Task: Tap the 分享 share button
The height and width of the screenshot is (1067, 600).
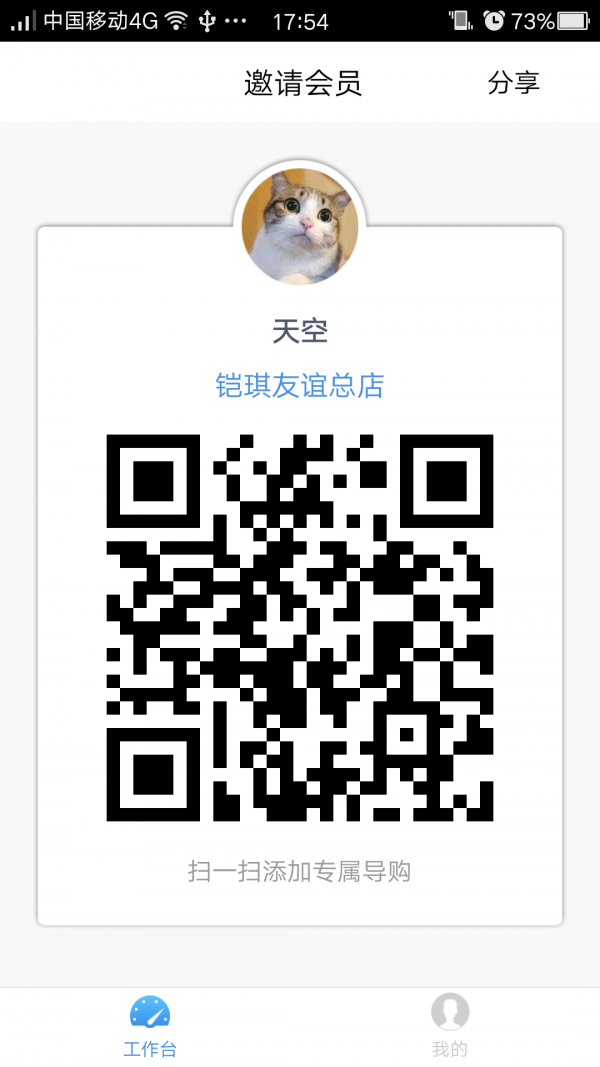Action: (x=513, y=83)
